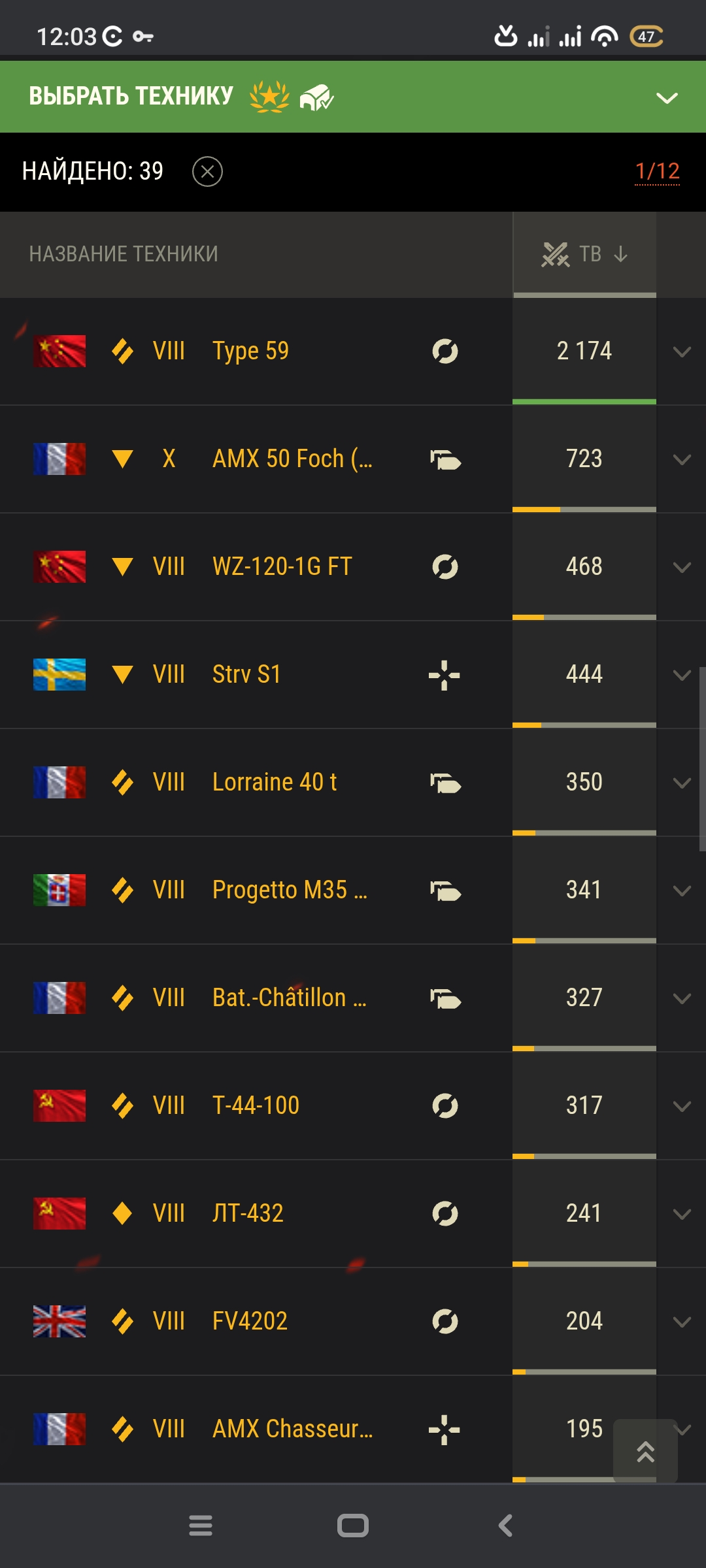Clear the found results filter
Viewport: 706px width, 1568px height.
click(x=207, y=172)
